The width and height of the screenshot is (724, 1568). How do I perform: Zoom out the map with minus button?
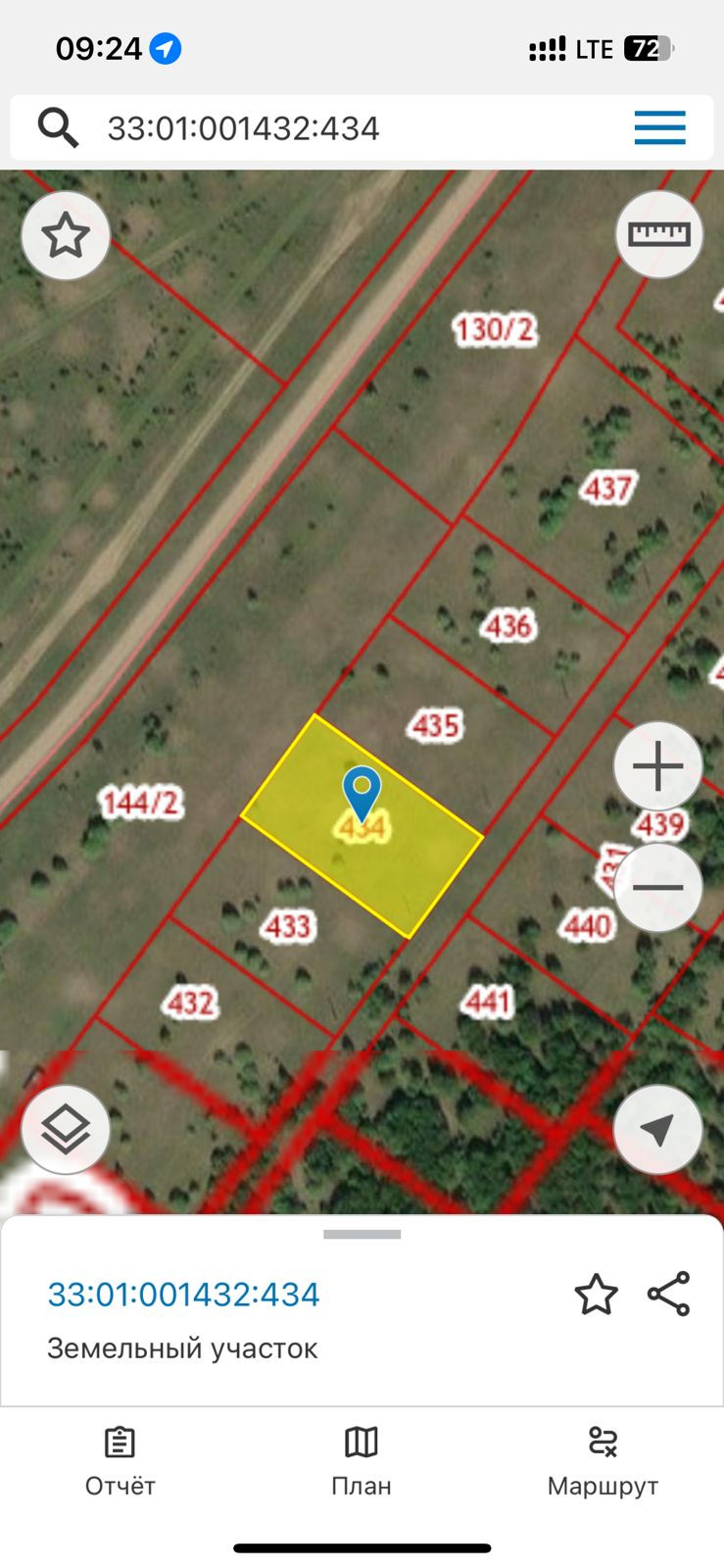click(658, 887)
